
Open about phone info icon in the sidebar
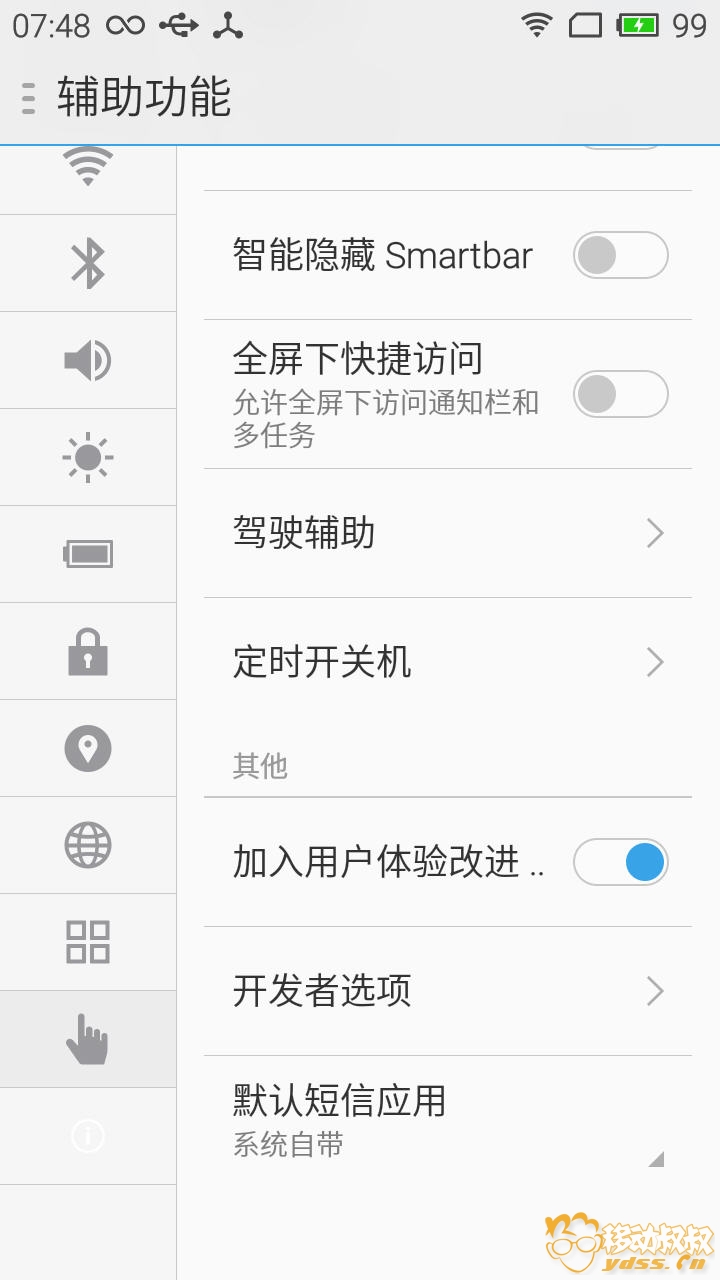pyautogui.click(x=88, y=1136)
